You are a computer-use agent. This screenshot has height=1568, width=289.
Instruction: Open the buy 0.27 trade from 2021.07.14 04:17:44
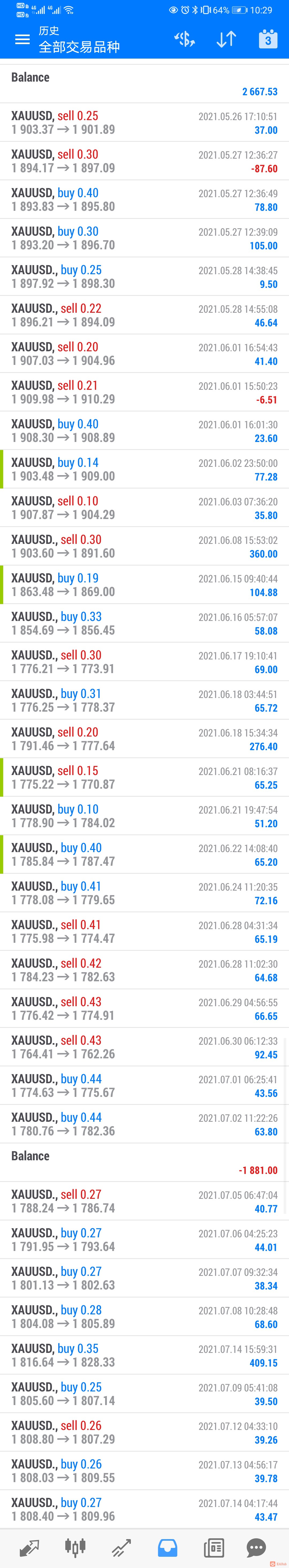pyautogui.click(x=144, y=1509)
